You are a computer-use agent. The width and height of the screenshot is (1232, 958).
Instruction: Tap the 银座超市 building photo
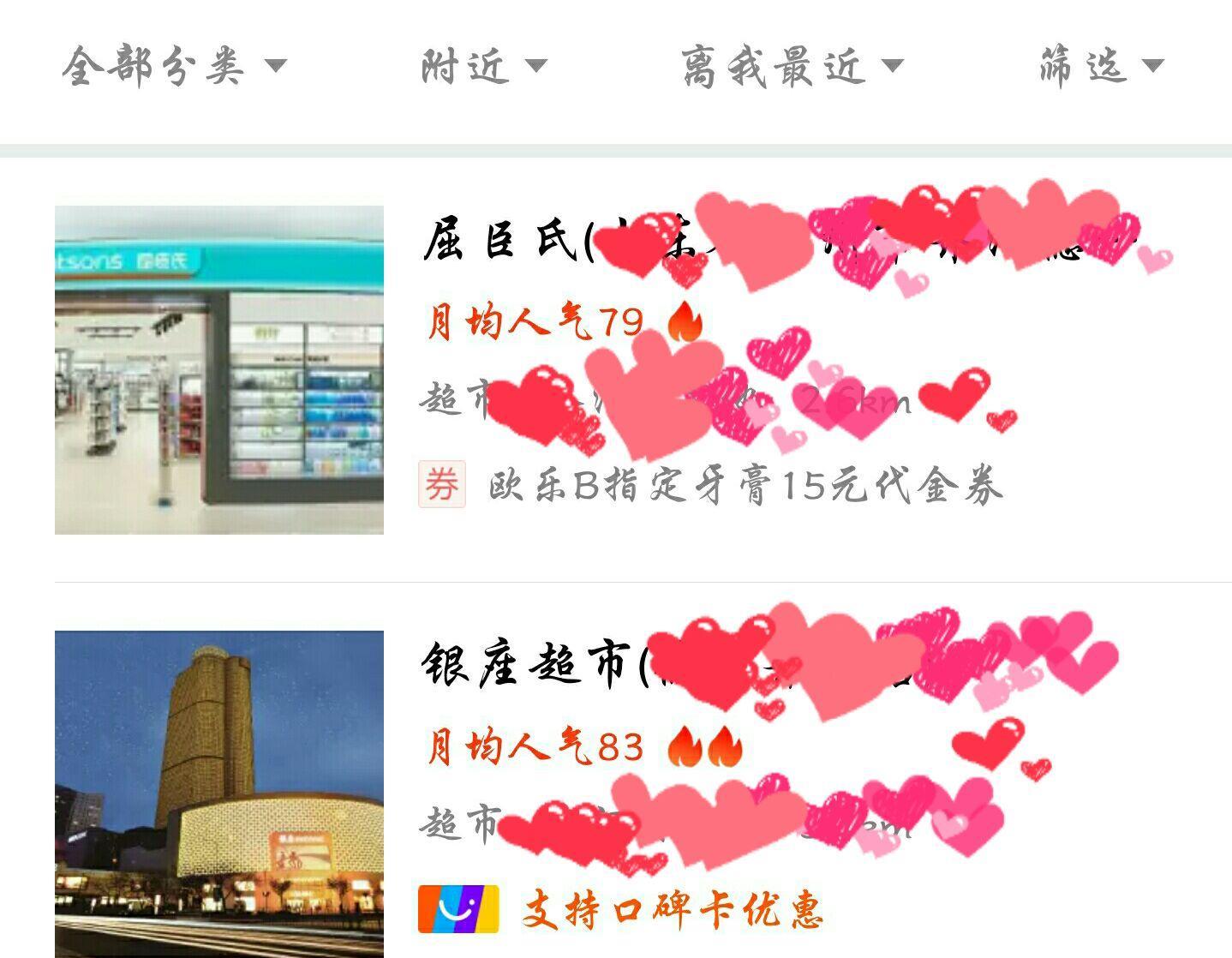point(219,793)
